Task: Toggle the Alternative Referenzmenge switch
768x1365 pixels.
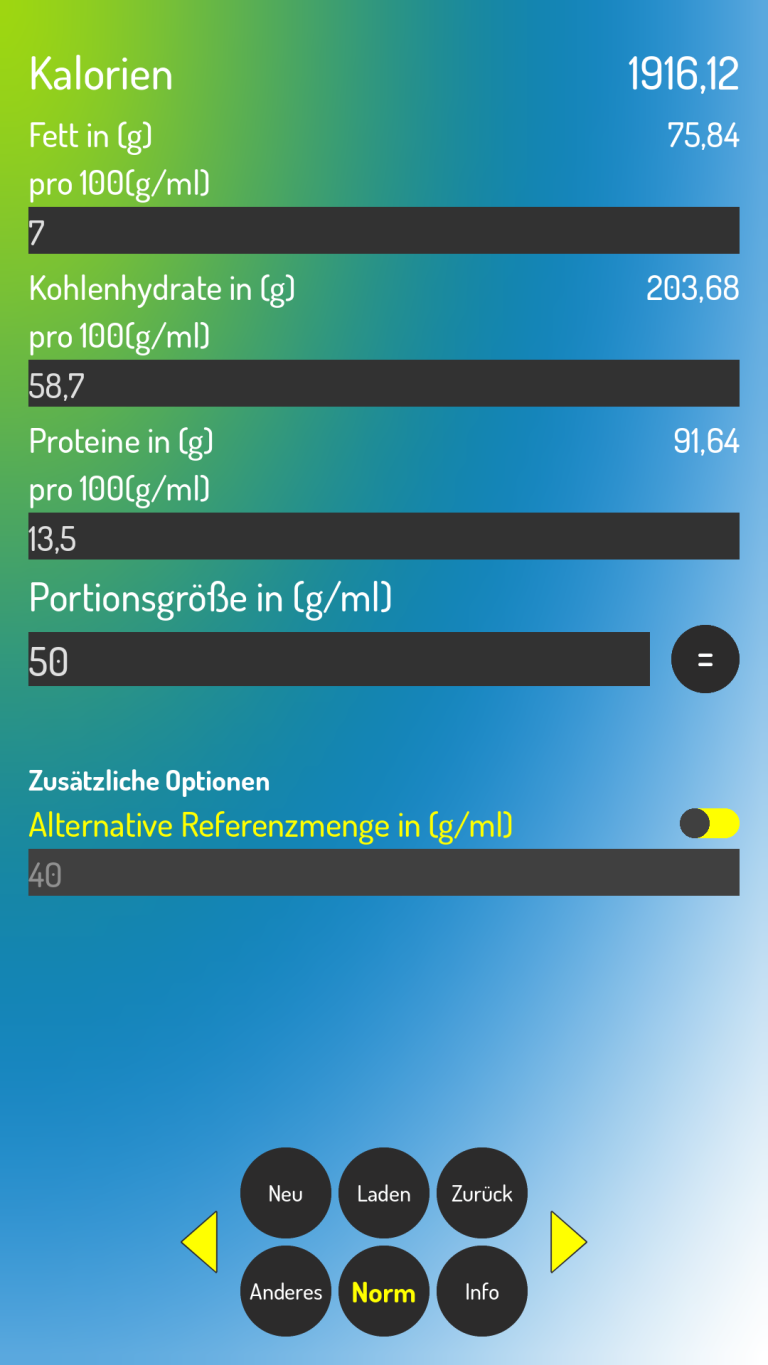Action: click(x=709, y=823)
